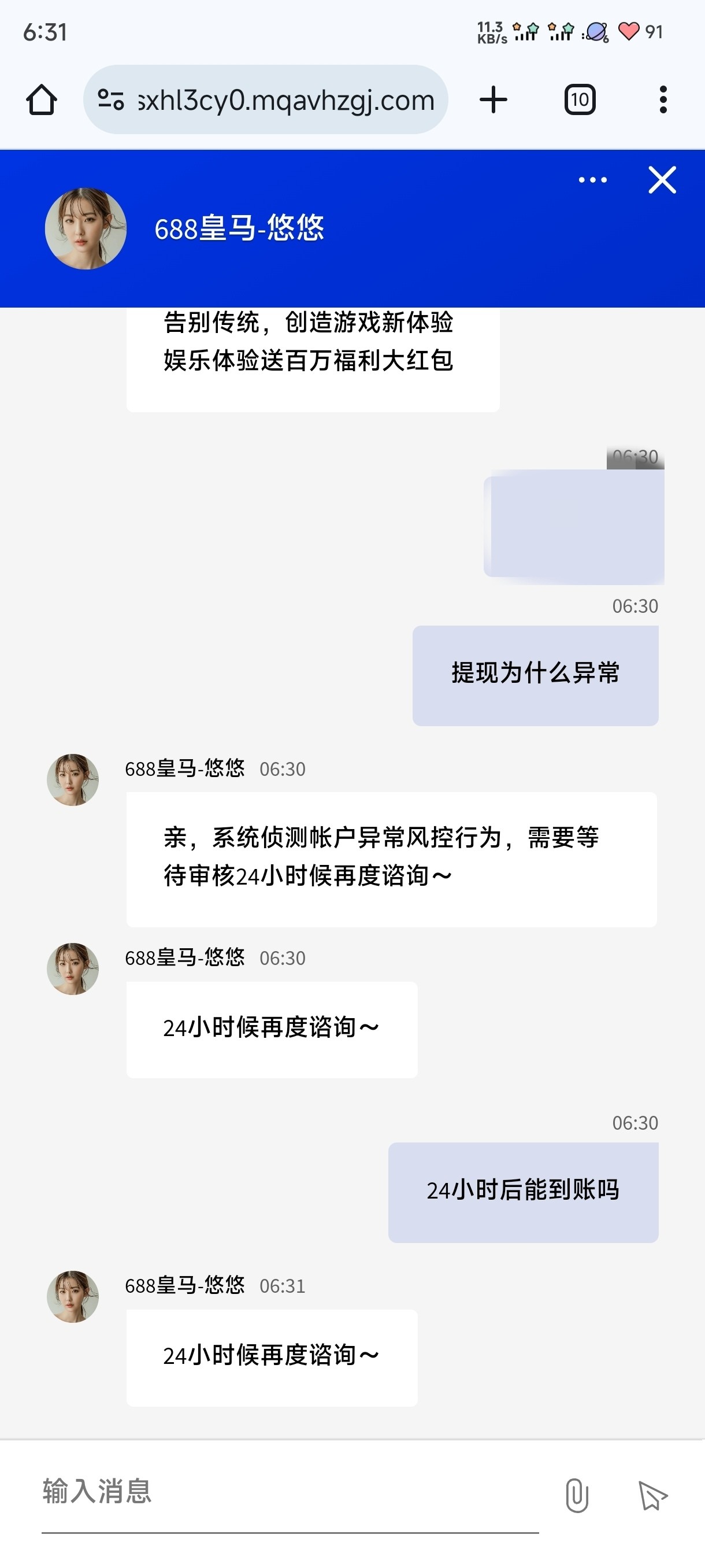Open the browser overflow menu

(663, 100)
